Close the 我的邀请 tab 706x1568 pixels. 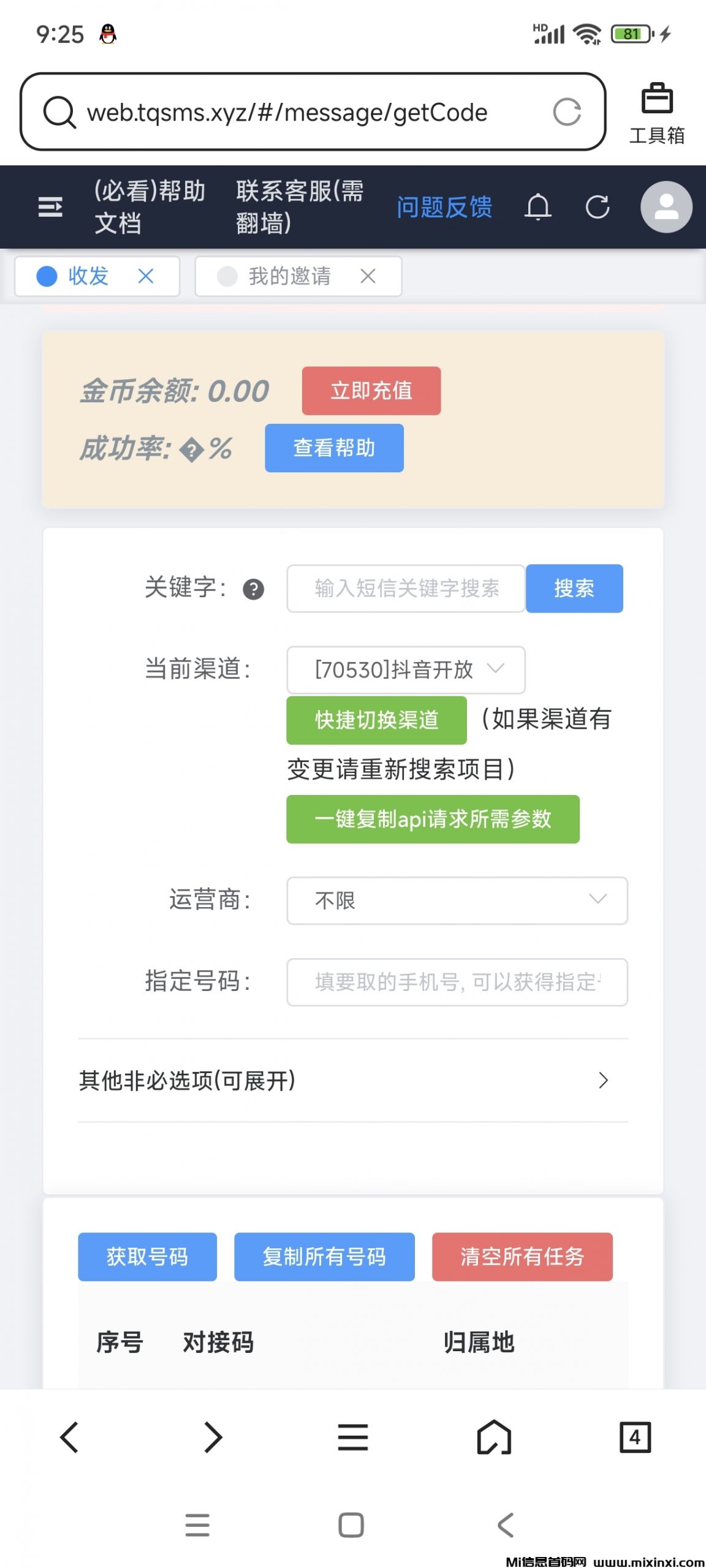tap(368, 276)
